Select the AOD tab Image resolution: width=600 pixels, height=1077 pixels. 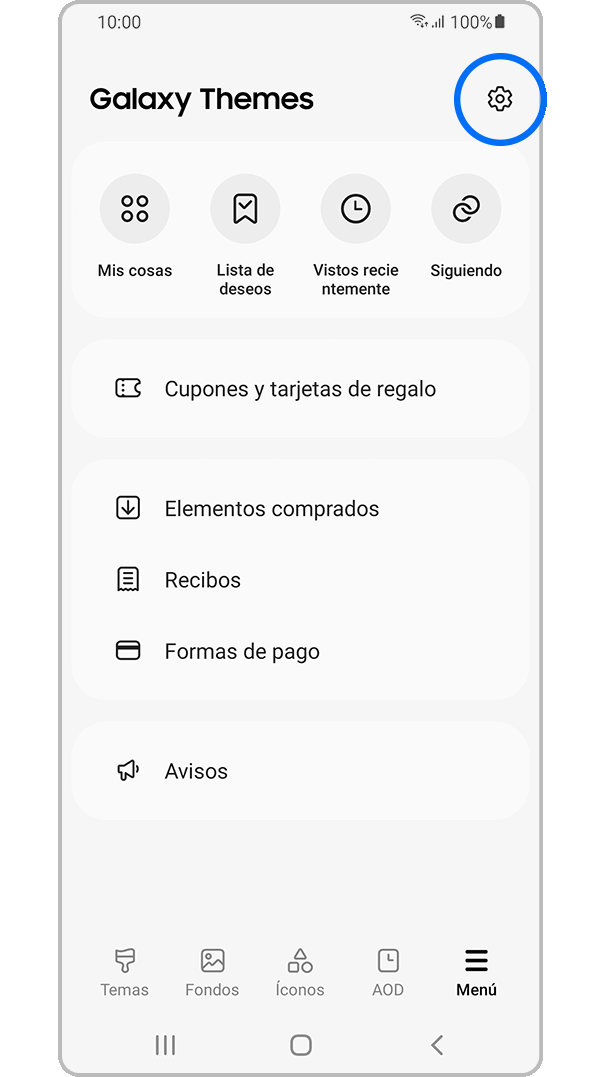coord(388,973)
